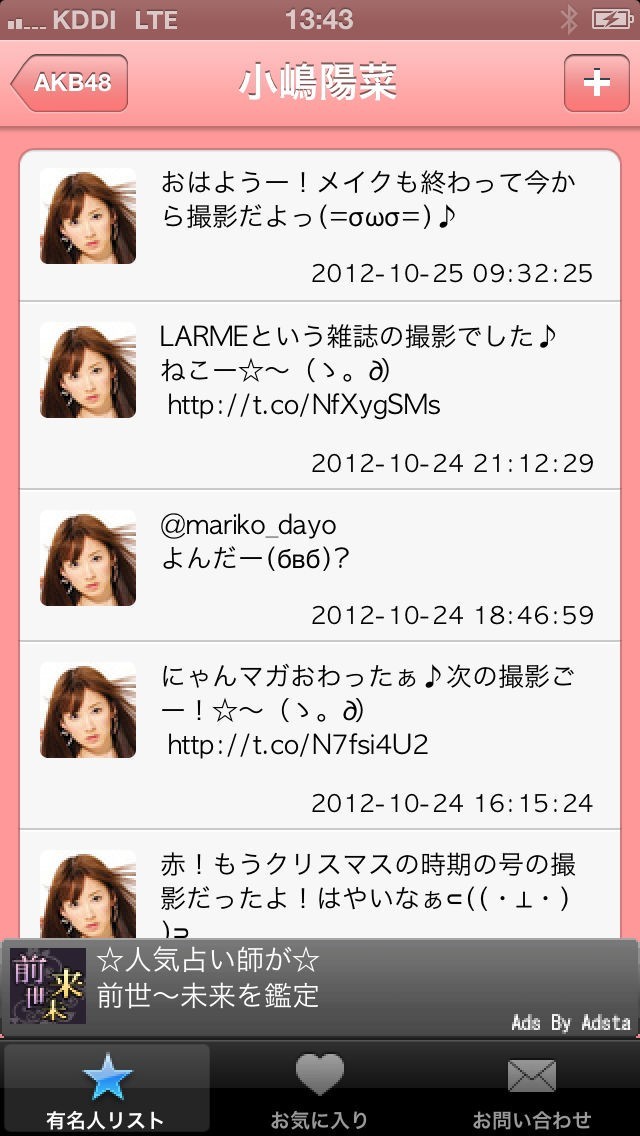Viewport: 640px width, 1136px height.
Task: Switch to the 有名人リスト tab
Action: (106, 1088)
